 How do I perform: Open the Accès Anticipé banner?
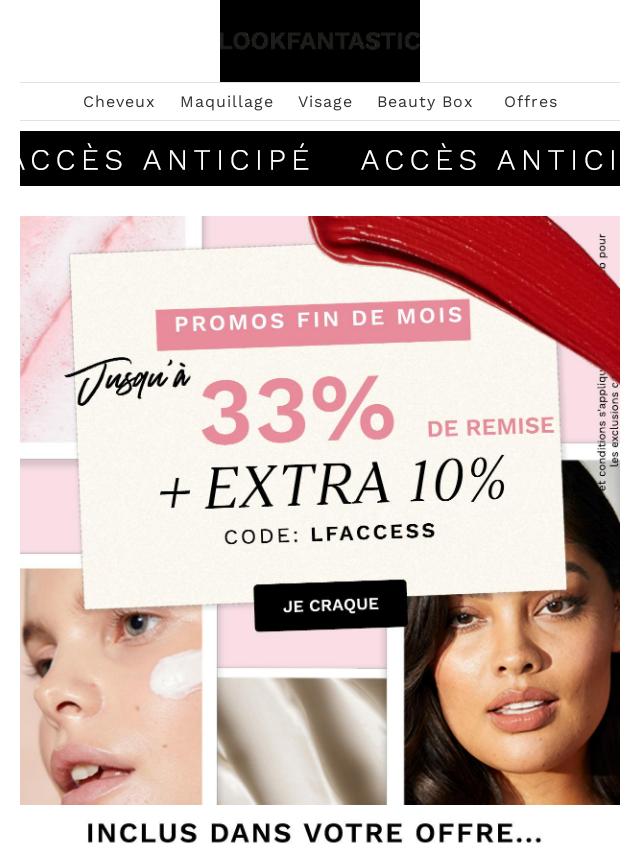tap(320, 159)
